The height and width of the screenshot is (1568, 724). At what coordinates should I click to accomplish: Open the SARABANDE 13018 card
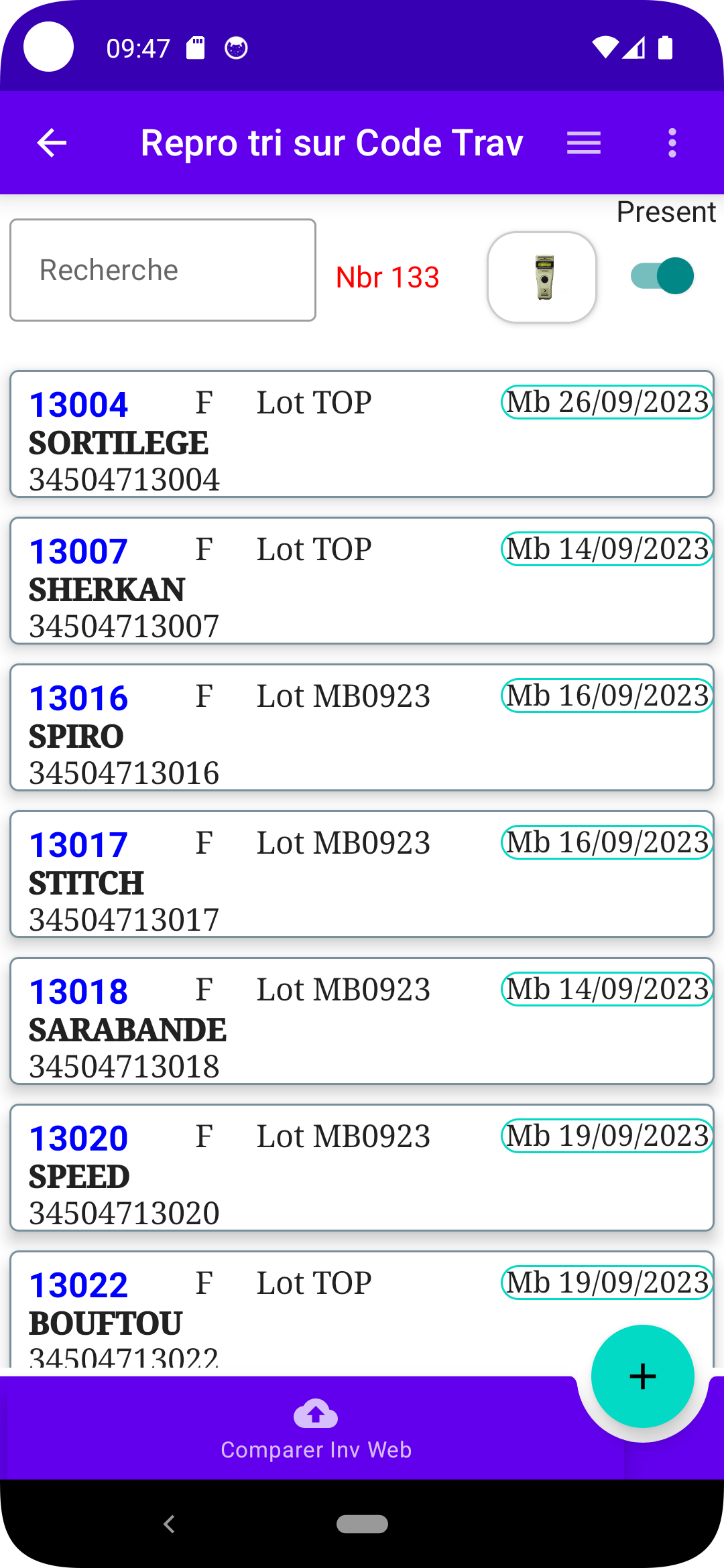362,1021
